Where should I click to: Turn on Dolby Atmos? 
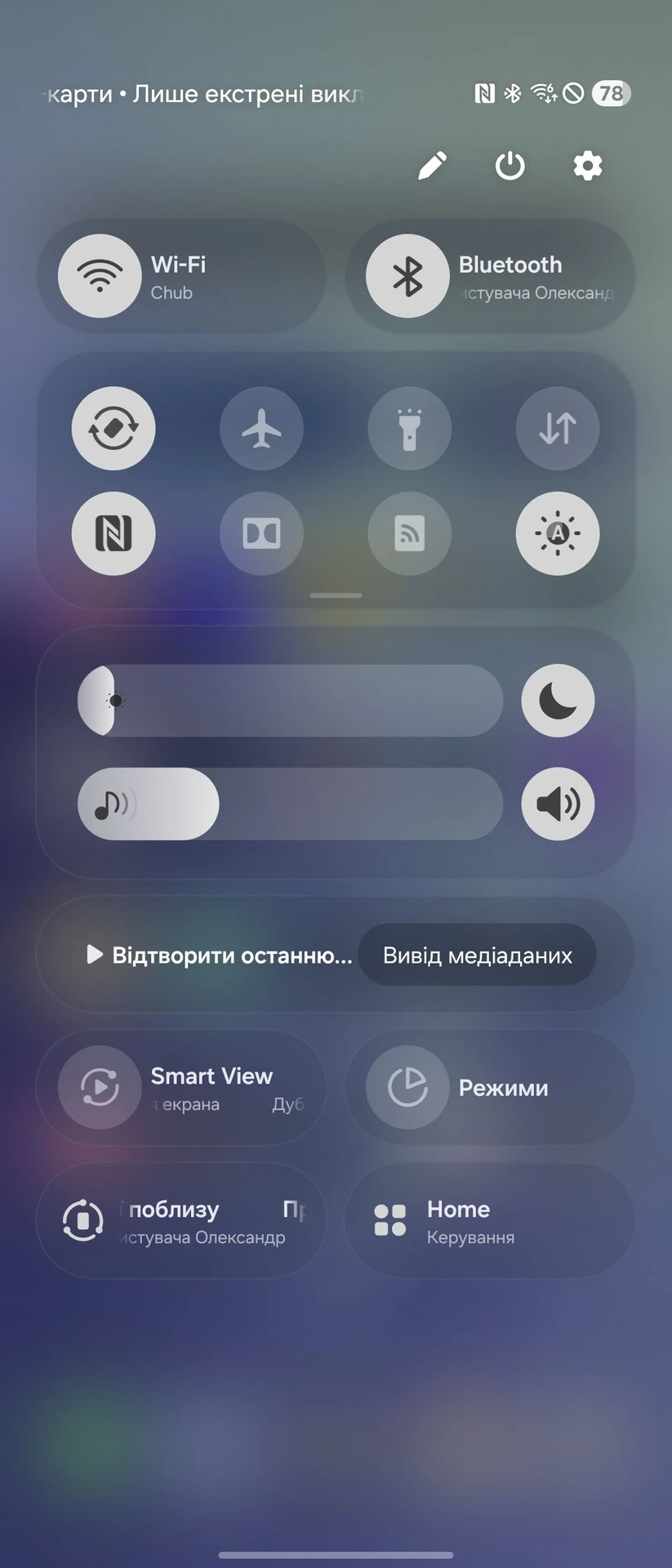click(x=261, y=533)
